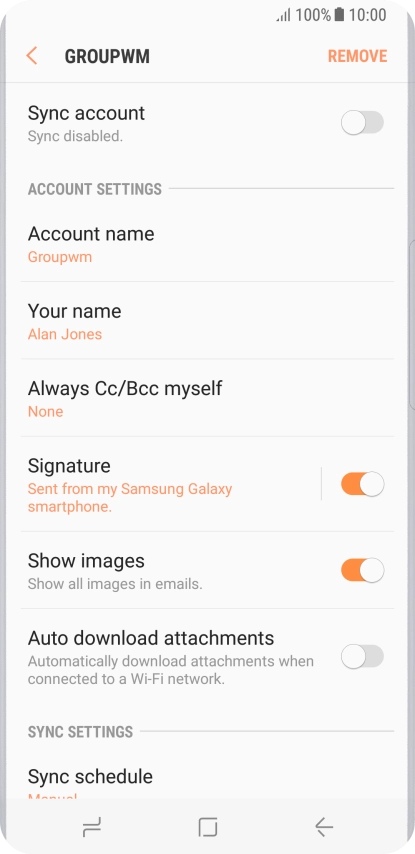Edit the Signature text
The image size is (415, 854).
[x=171, y=484]
